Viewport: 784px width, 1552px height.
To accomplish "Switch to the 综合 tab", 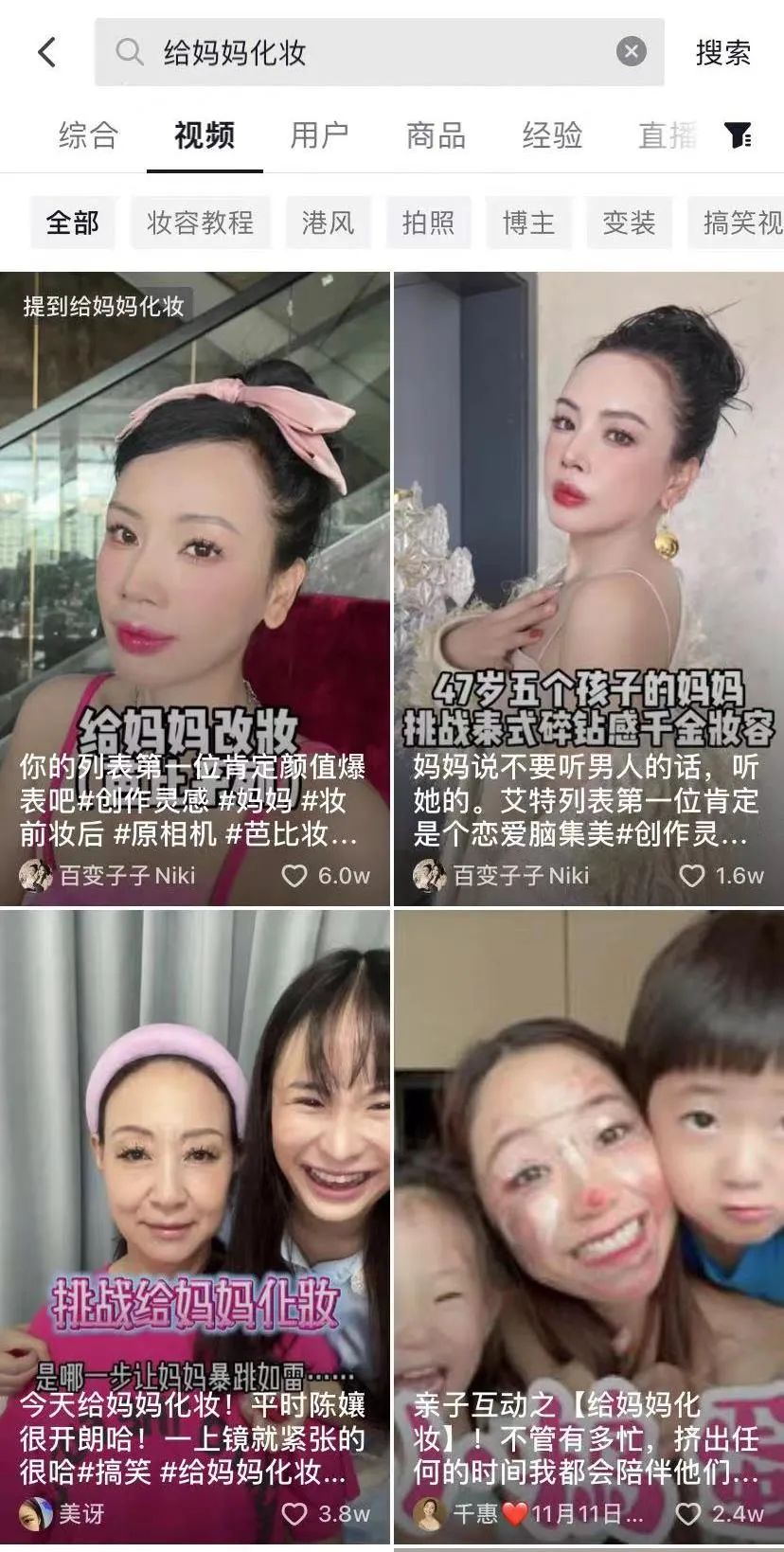I will [88, 135].
